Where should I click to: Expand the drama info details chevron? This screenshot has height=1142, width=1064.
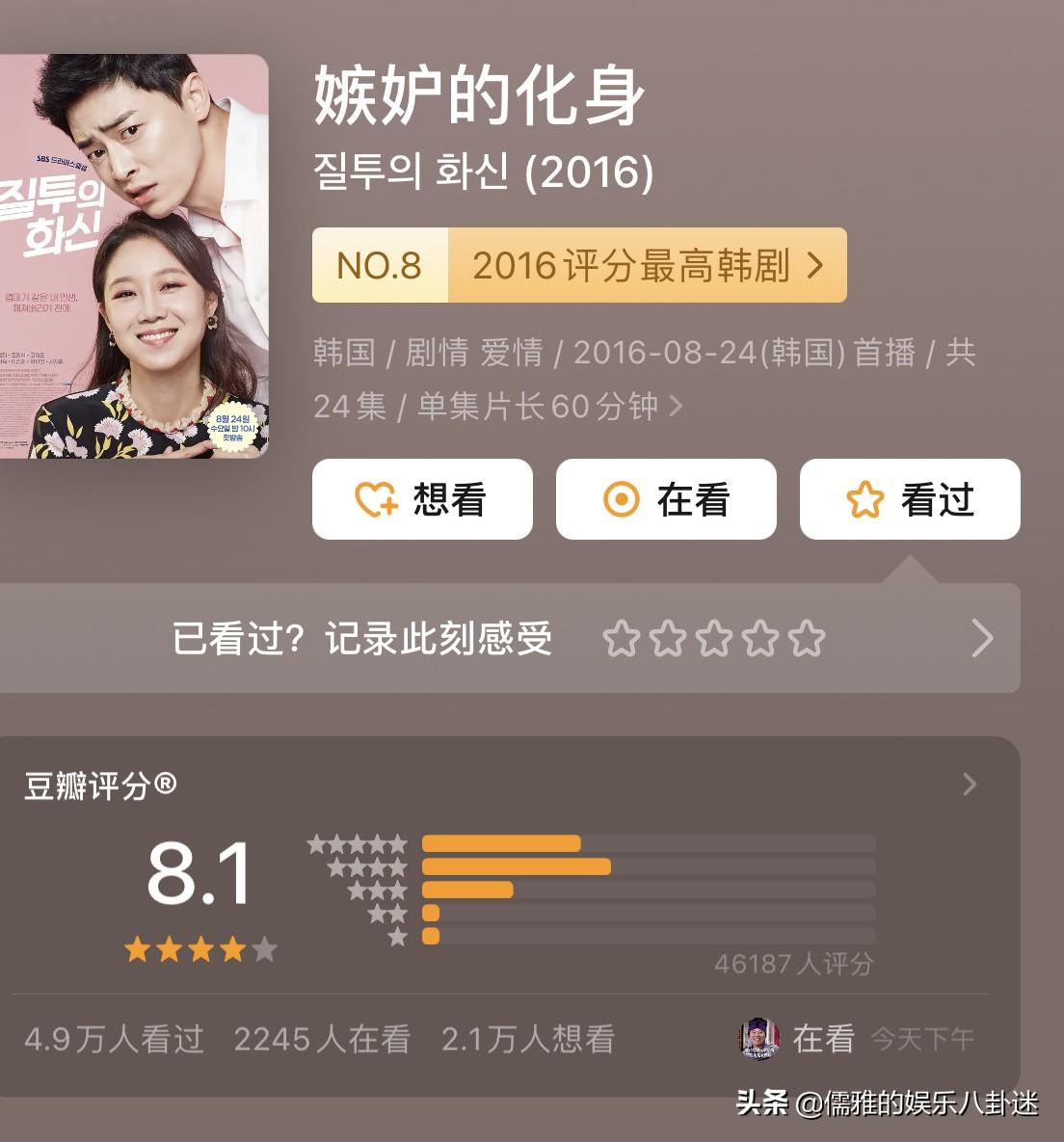[x=676, y=407]
